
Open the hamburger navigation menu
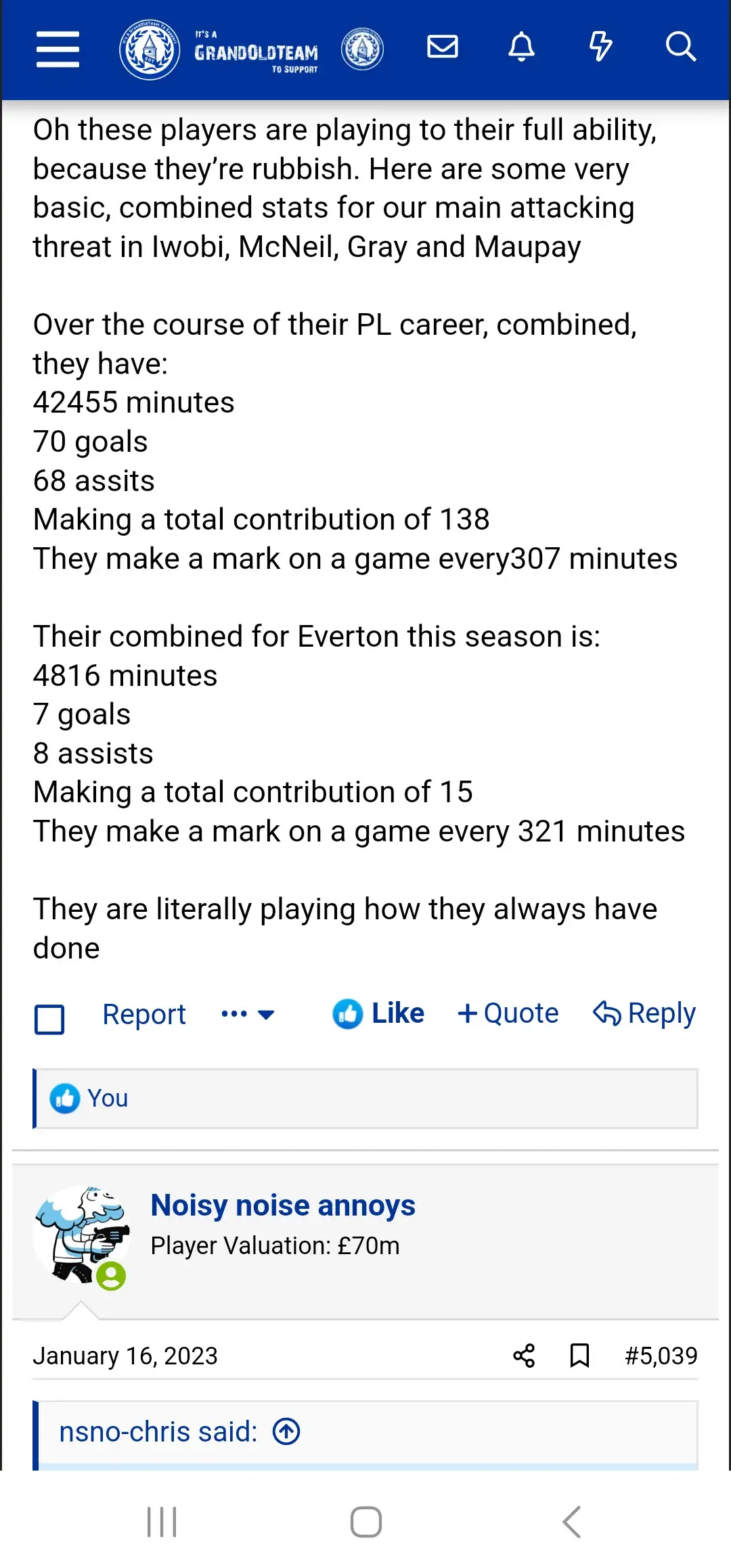coord(58,49)
